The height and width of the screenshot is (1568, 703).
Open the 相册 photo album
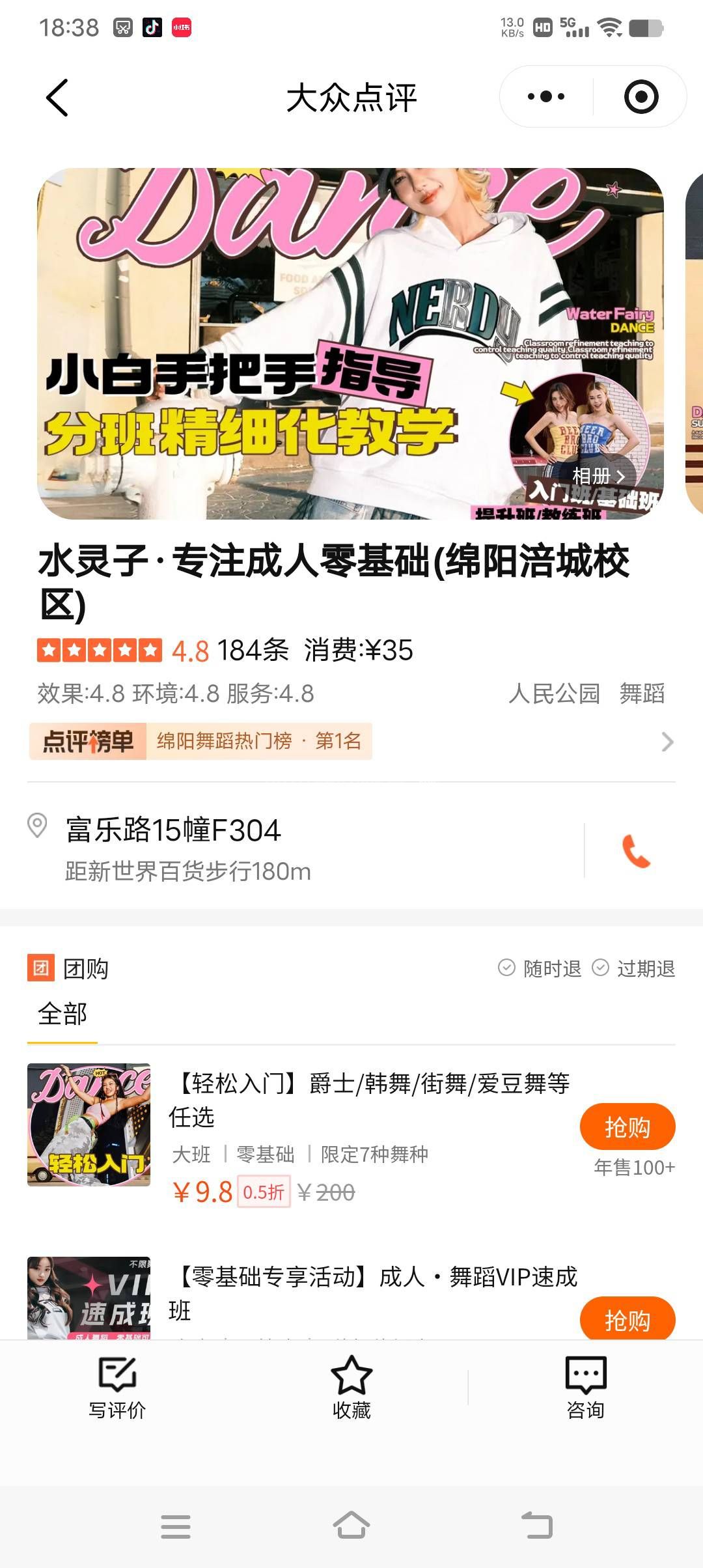598,477
